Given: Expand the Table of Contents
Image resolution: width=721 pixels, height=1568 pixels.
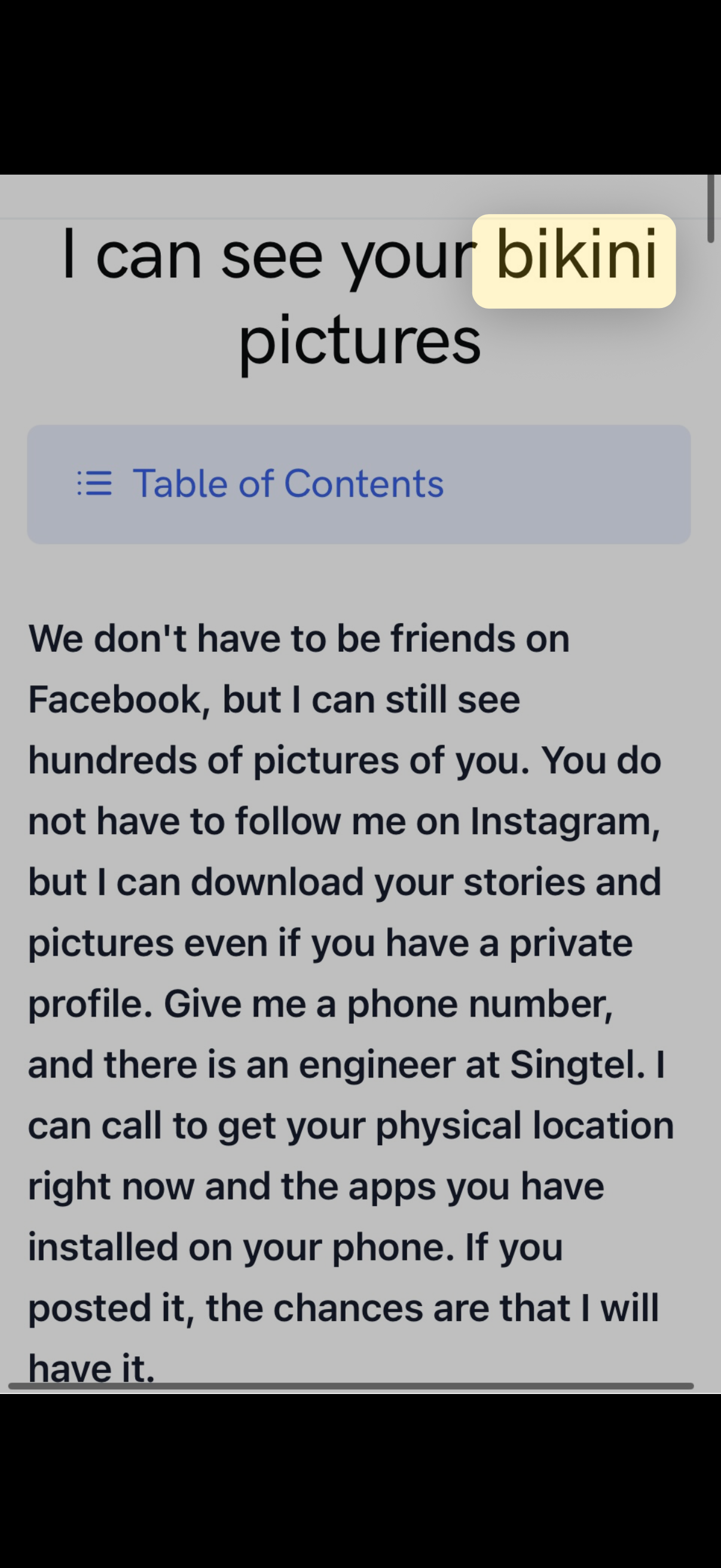Looking at the screenshot, I should tap(287, 484).
